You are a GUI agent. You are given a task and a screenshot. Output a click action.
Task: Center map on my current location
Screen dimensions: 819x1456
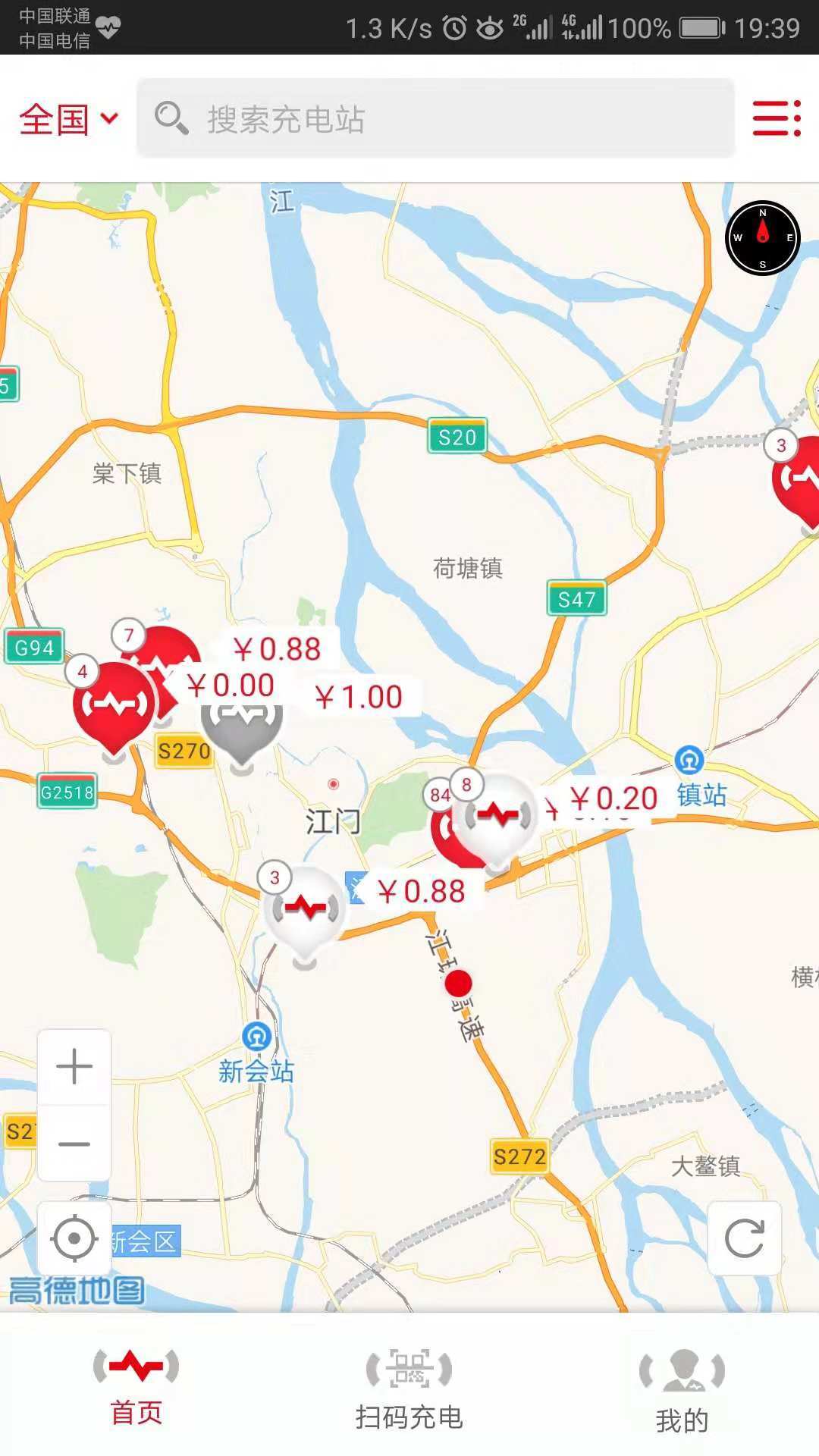[74, 1239]
